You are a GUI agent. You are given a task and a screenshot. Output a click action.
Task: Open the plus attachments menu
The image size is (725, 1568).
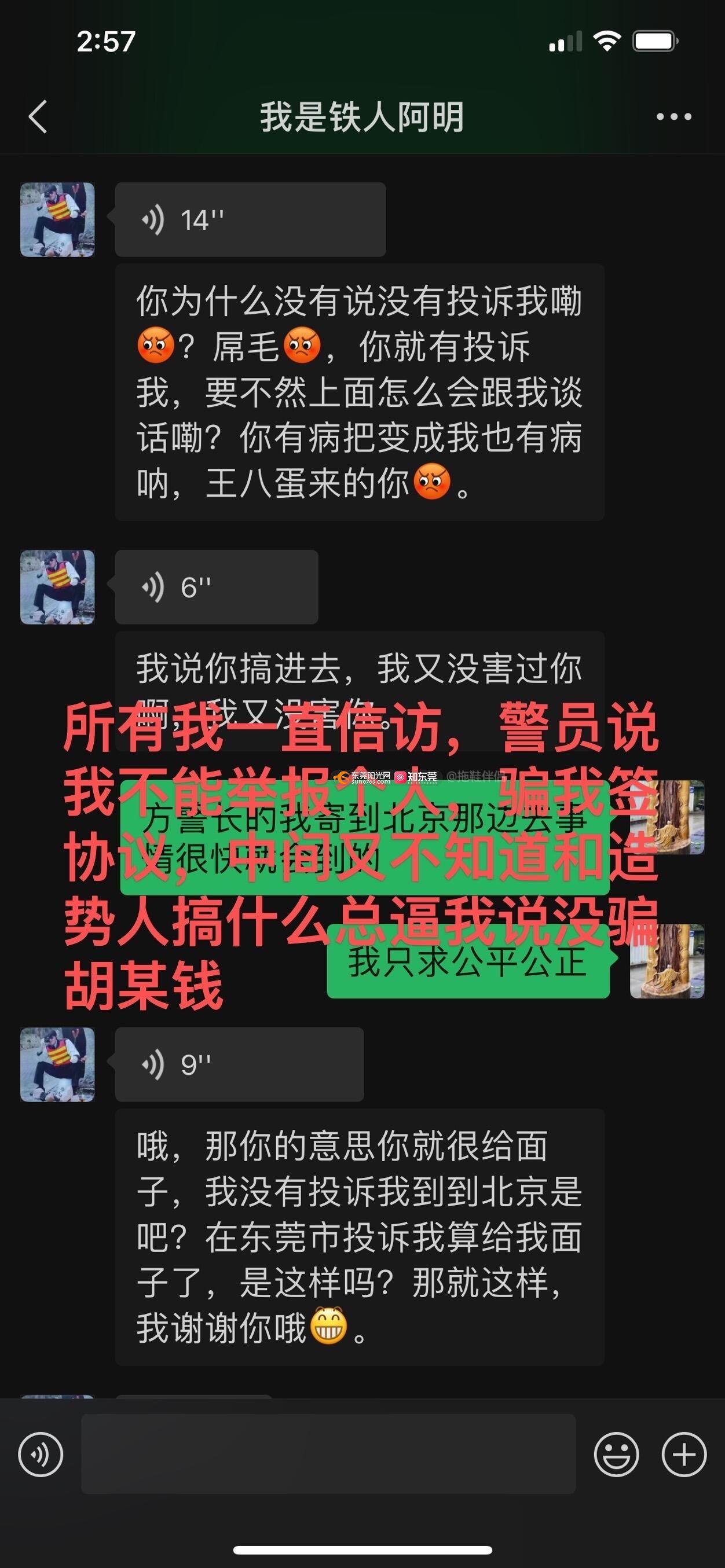coord(684,1455)
